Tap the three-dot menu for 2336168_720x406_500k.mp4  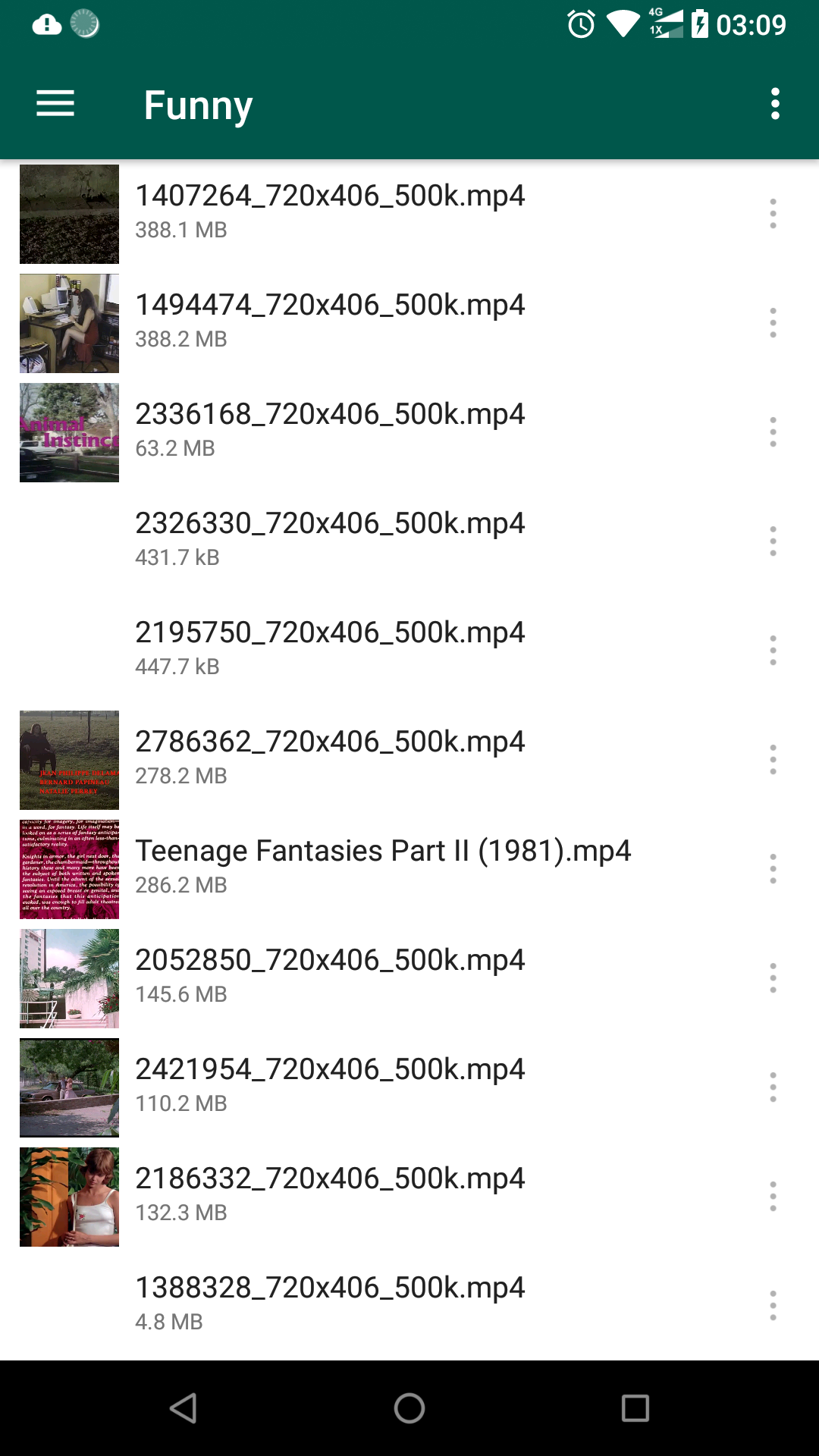[x=773, y=432]
